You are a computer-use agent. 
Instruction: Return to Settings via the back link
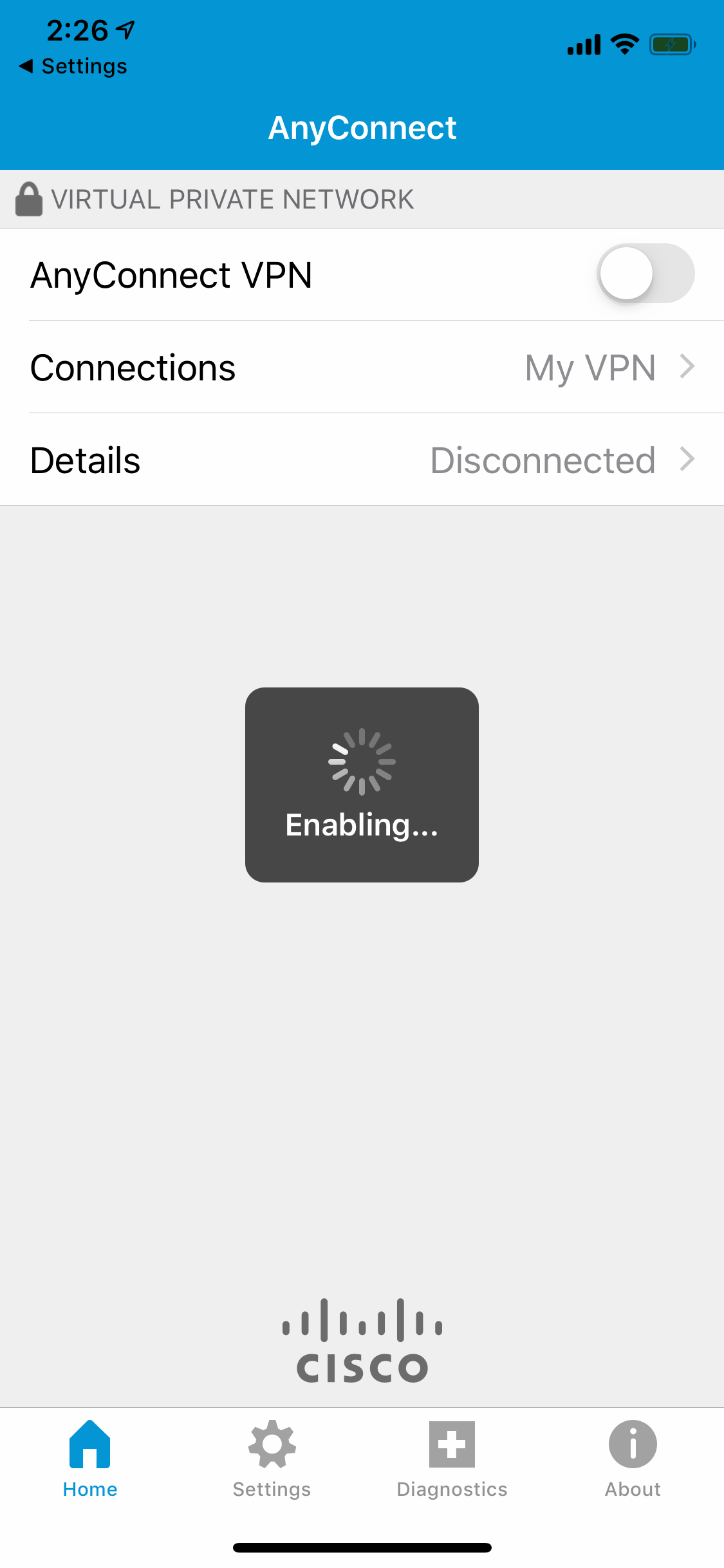[73, 66]
